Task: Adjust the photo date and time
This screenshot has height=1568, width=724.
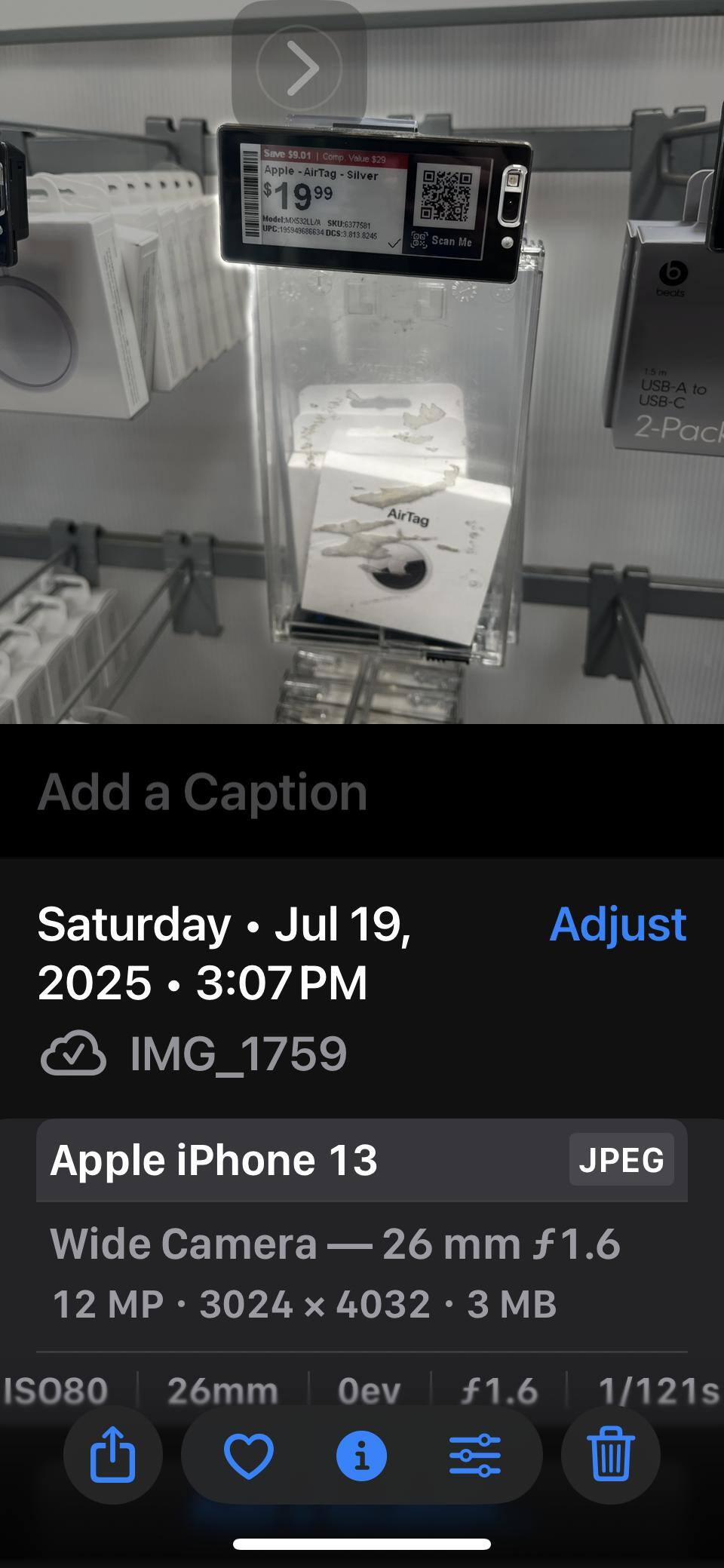Action: 618,924
